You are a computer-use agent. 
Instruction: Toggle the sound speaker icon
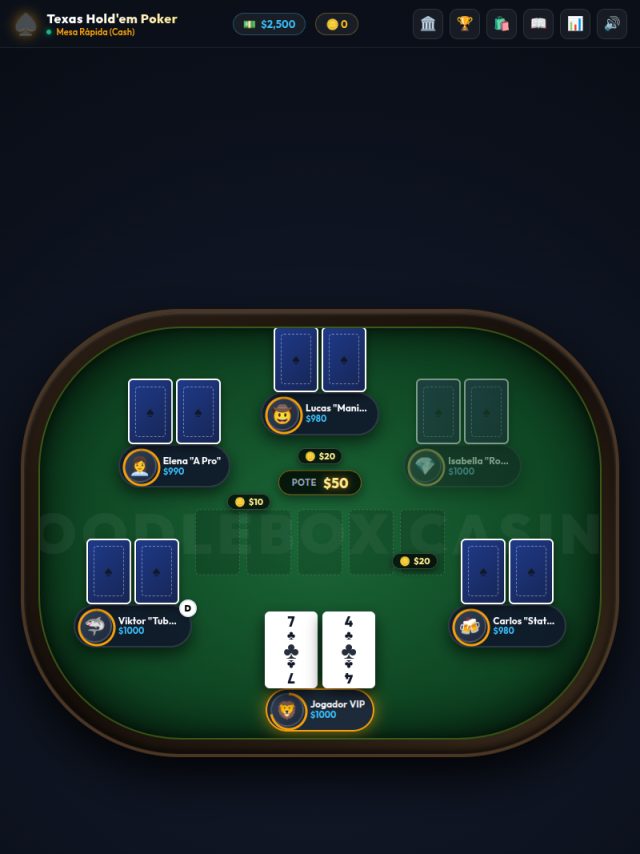pos(612,24)
